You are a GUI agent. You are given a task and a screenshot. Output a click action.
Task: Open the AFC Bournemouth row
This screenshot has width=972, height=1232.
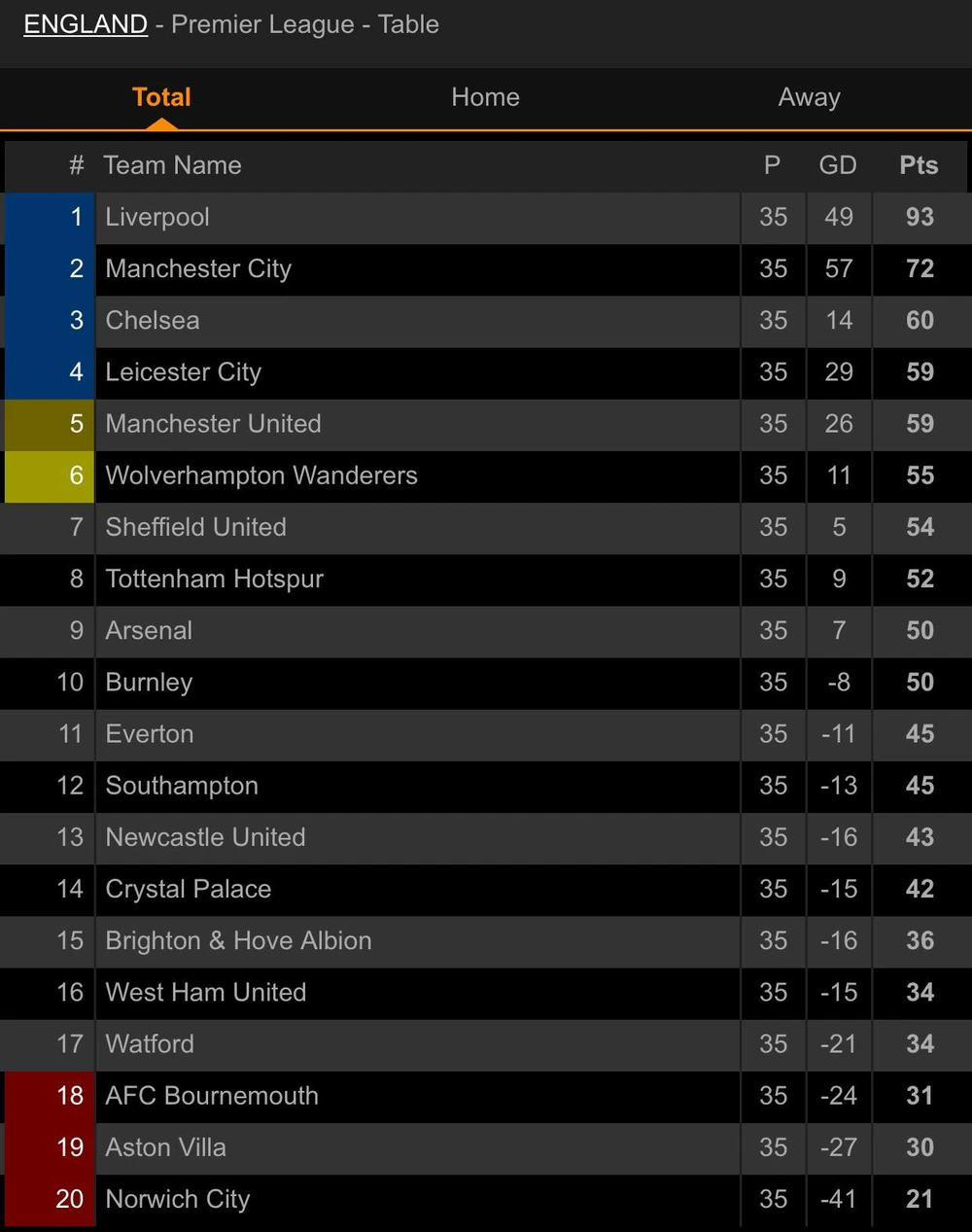[212, 1096]
